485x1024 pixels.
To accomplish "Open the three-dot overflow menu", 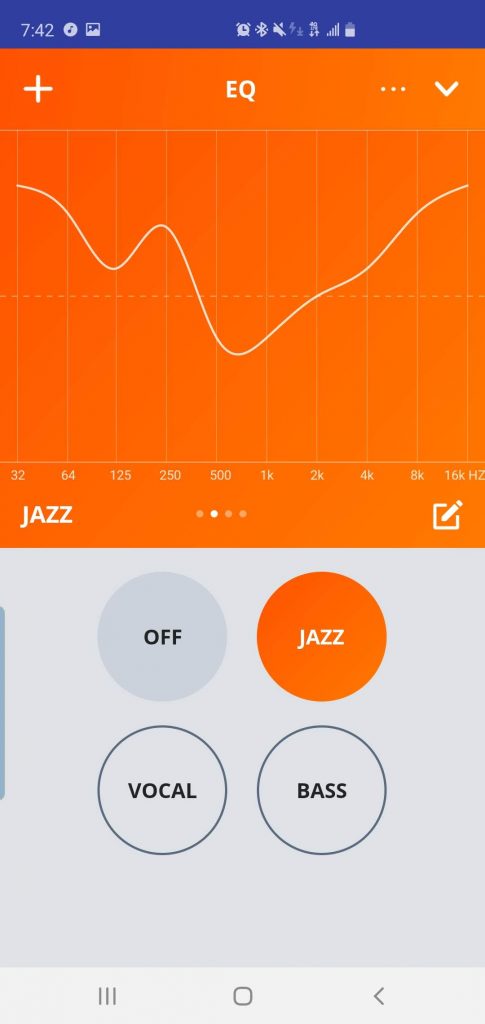I will [x=393, y=89].
